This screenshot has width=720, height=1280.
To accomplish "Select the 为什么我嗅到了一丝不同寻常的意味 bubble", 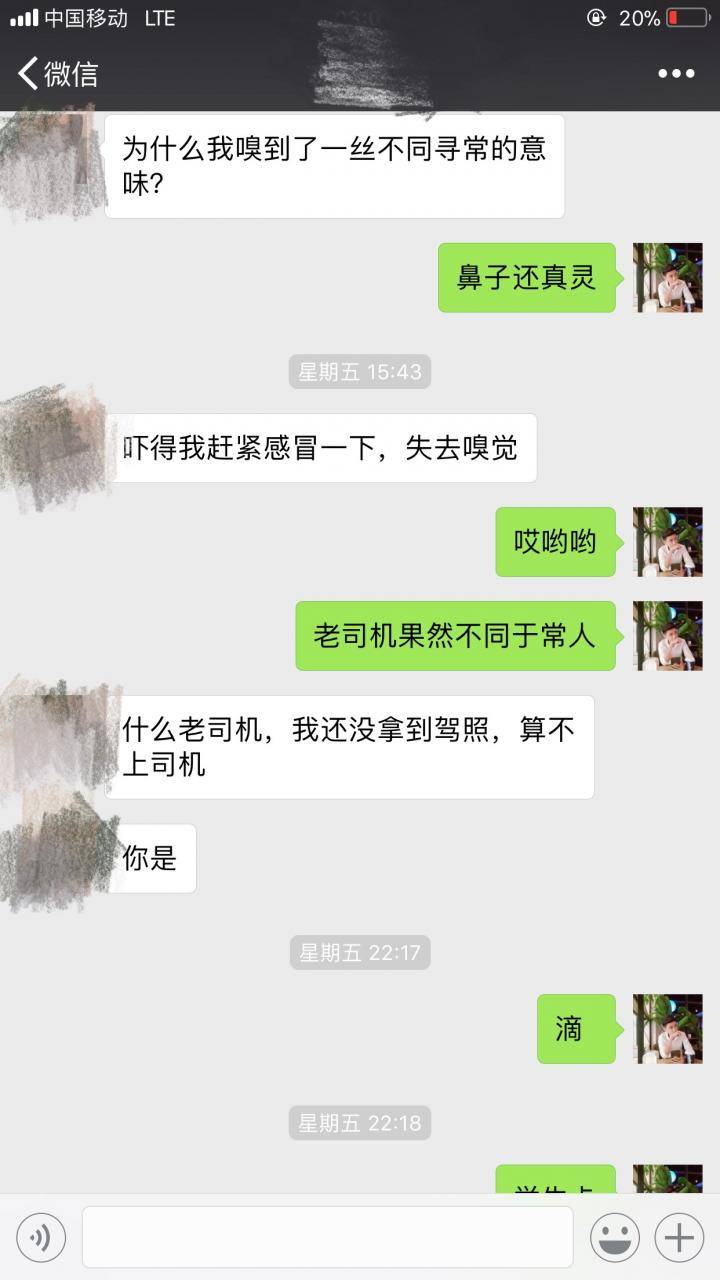I will coord(333,164).
